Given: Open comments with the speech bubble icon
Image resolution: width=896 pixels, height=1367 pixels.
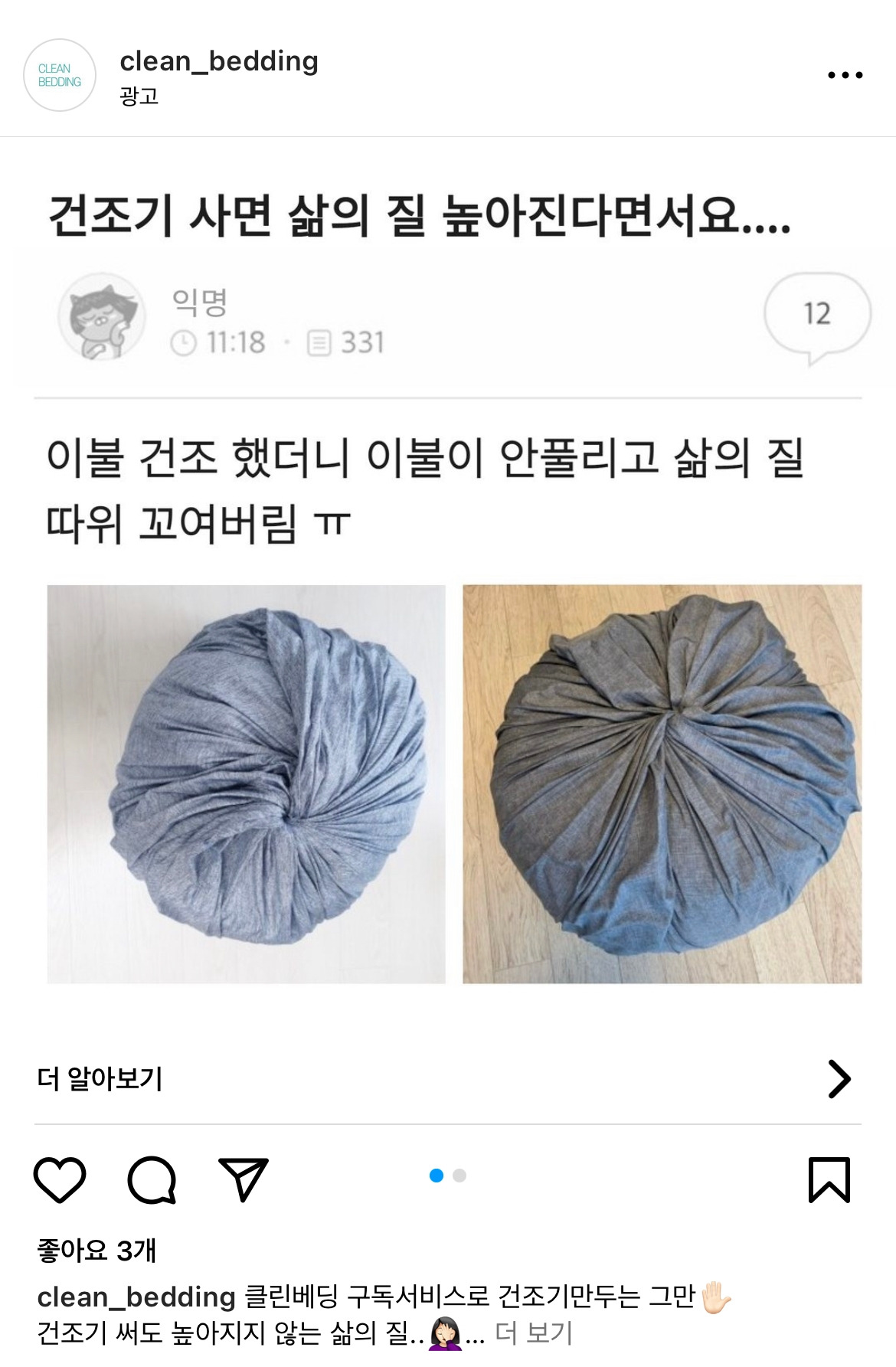Looking at the screenshot, I should [152, 1179].
